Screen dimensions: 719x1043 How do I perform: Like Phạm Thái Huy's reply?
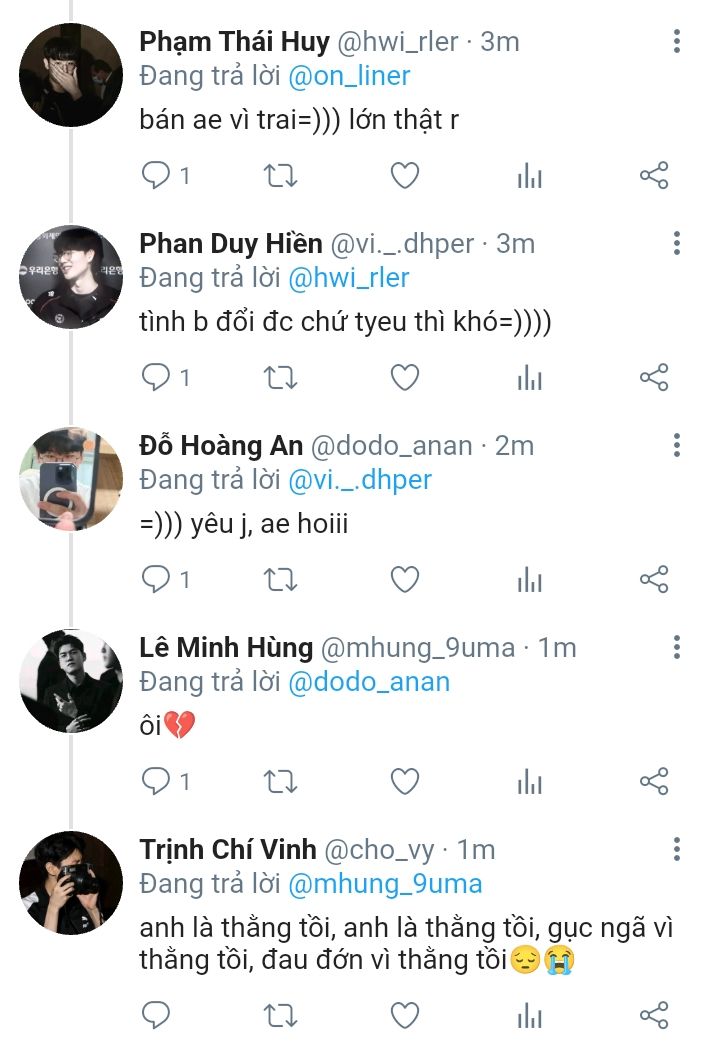[x=404, y=176]
